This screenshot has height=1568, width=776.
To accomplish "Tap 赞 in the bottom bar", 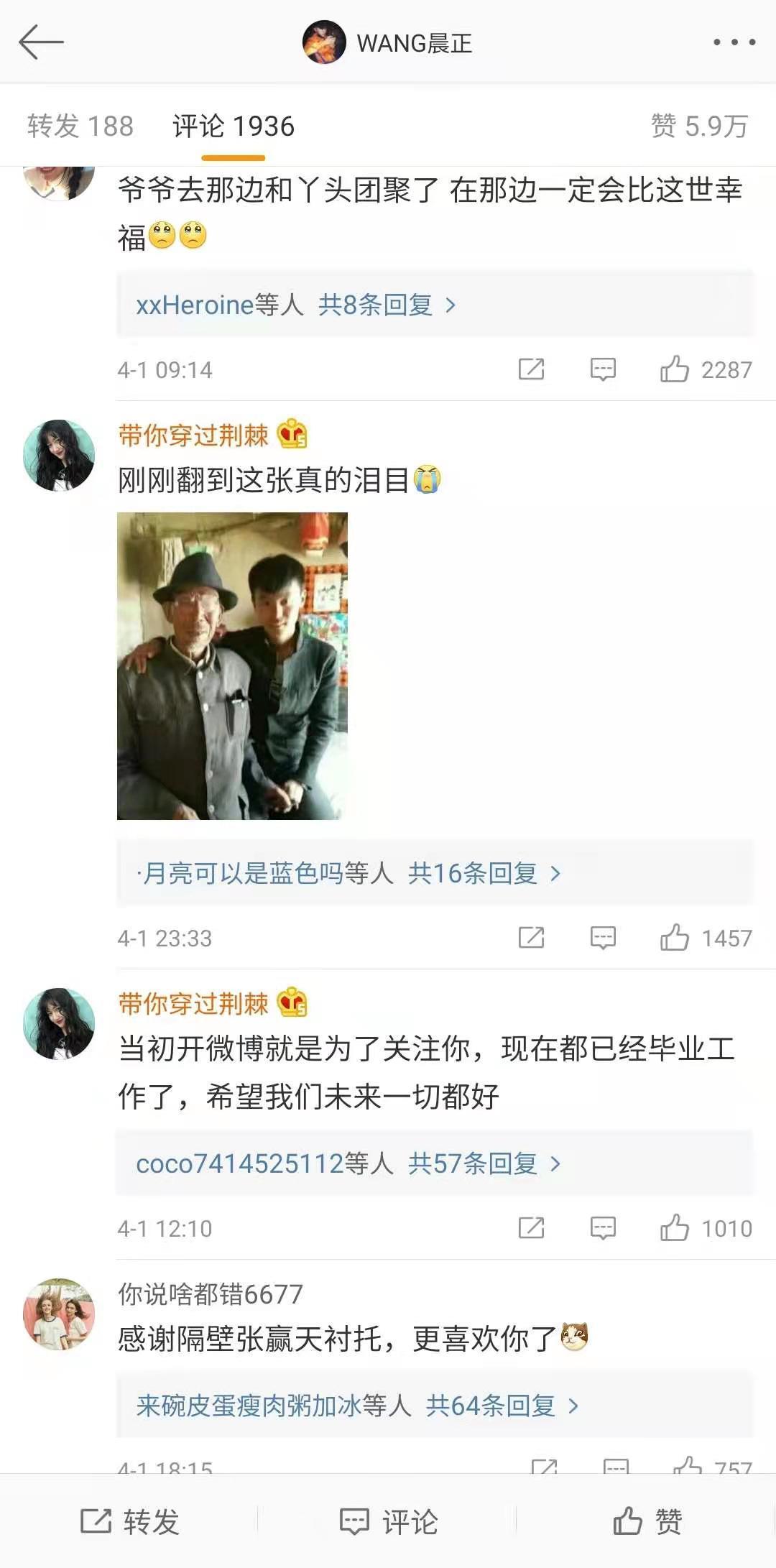I will 647,1521.
